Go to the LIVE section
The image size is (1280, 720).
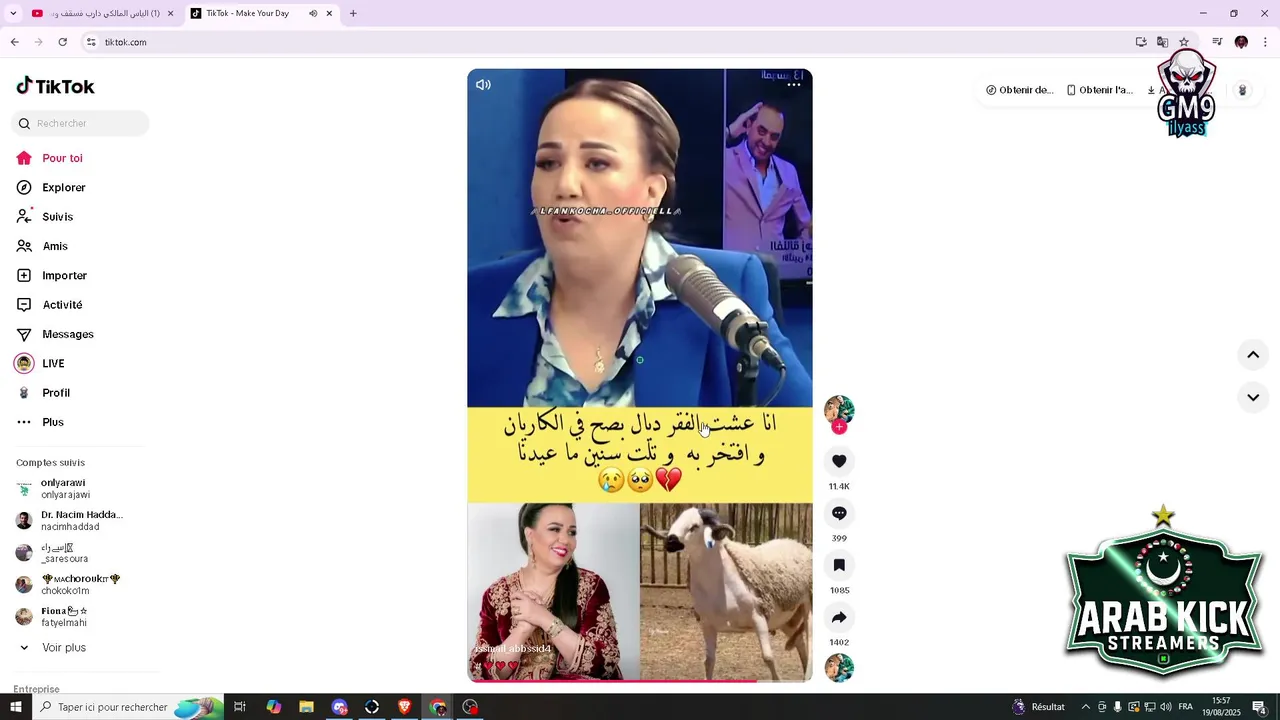point(53,363)
